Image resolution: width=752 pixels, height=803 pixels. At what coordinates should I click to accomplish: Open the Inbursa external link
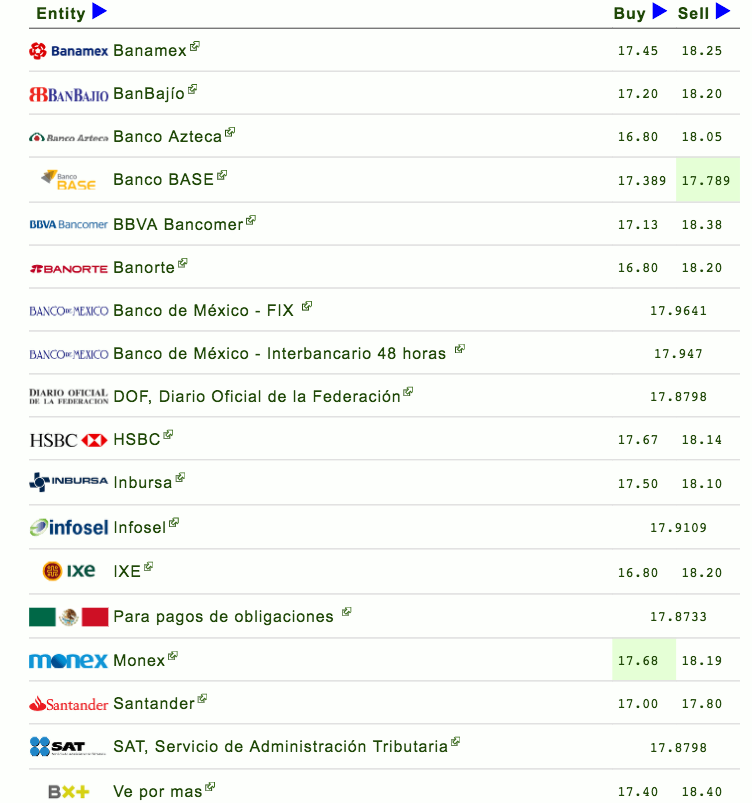pyautogui.click(x=143, y=482)
